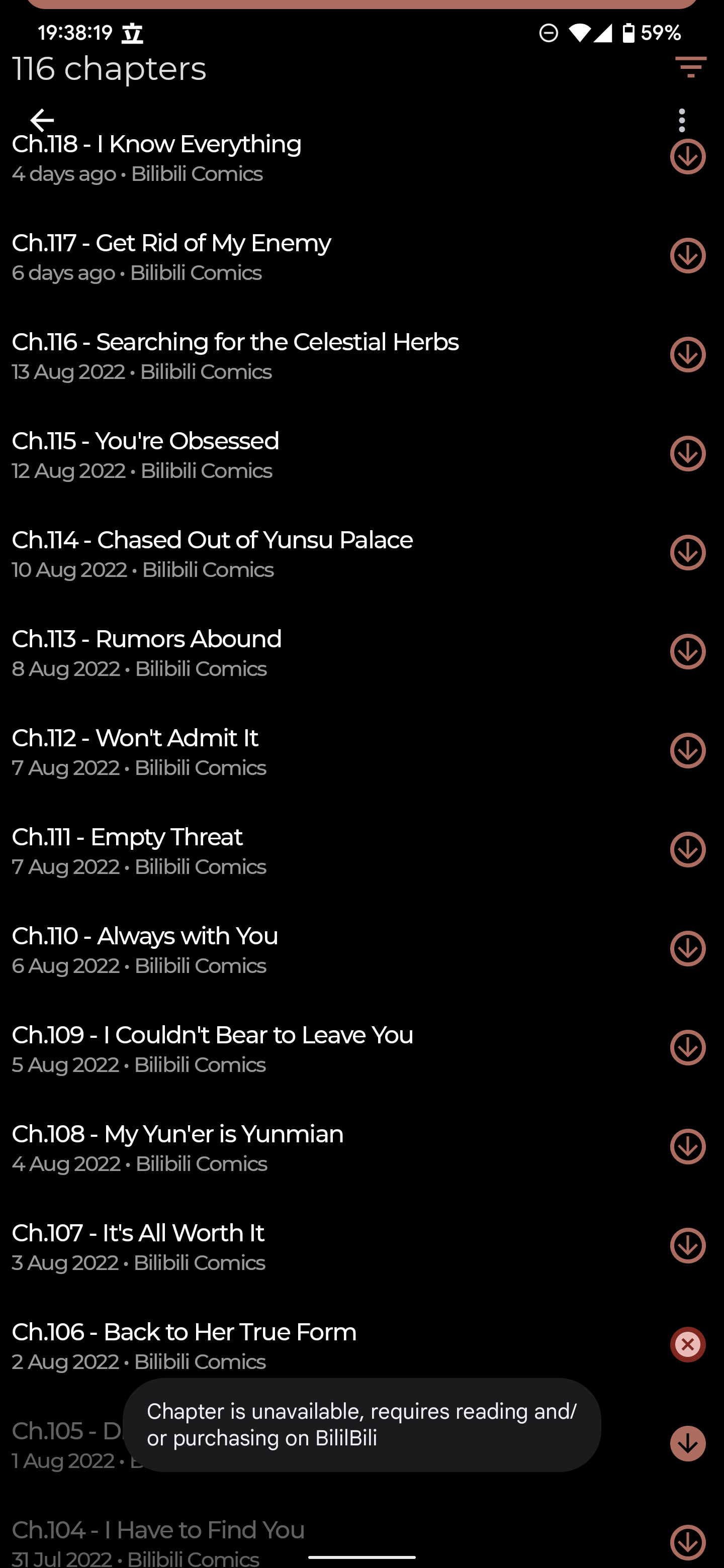Open Ch.117 - Get Rid of My Enemy
Screen dimensions: 724x1568
171,256
